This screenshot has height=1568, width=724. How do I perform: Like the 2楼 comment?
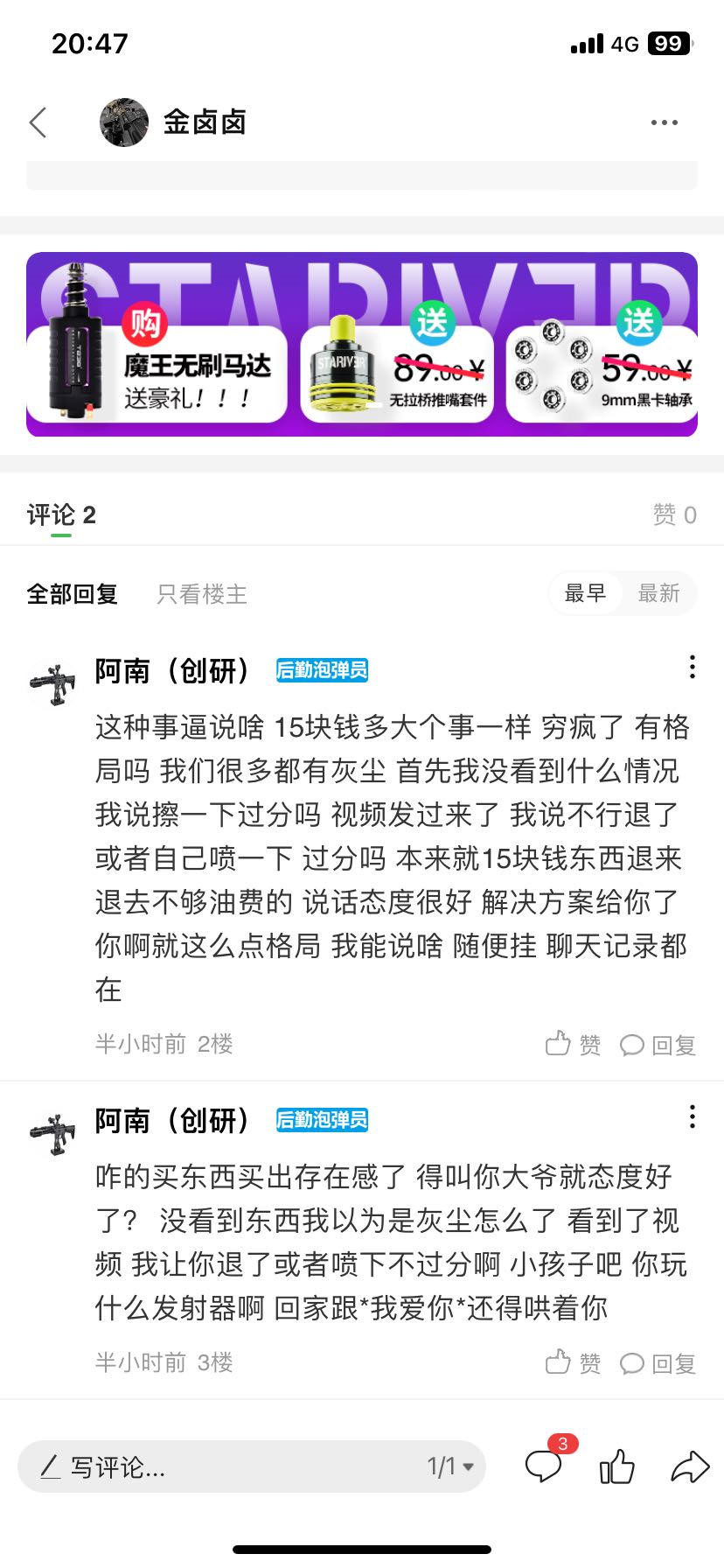point(573,1044)
